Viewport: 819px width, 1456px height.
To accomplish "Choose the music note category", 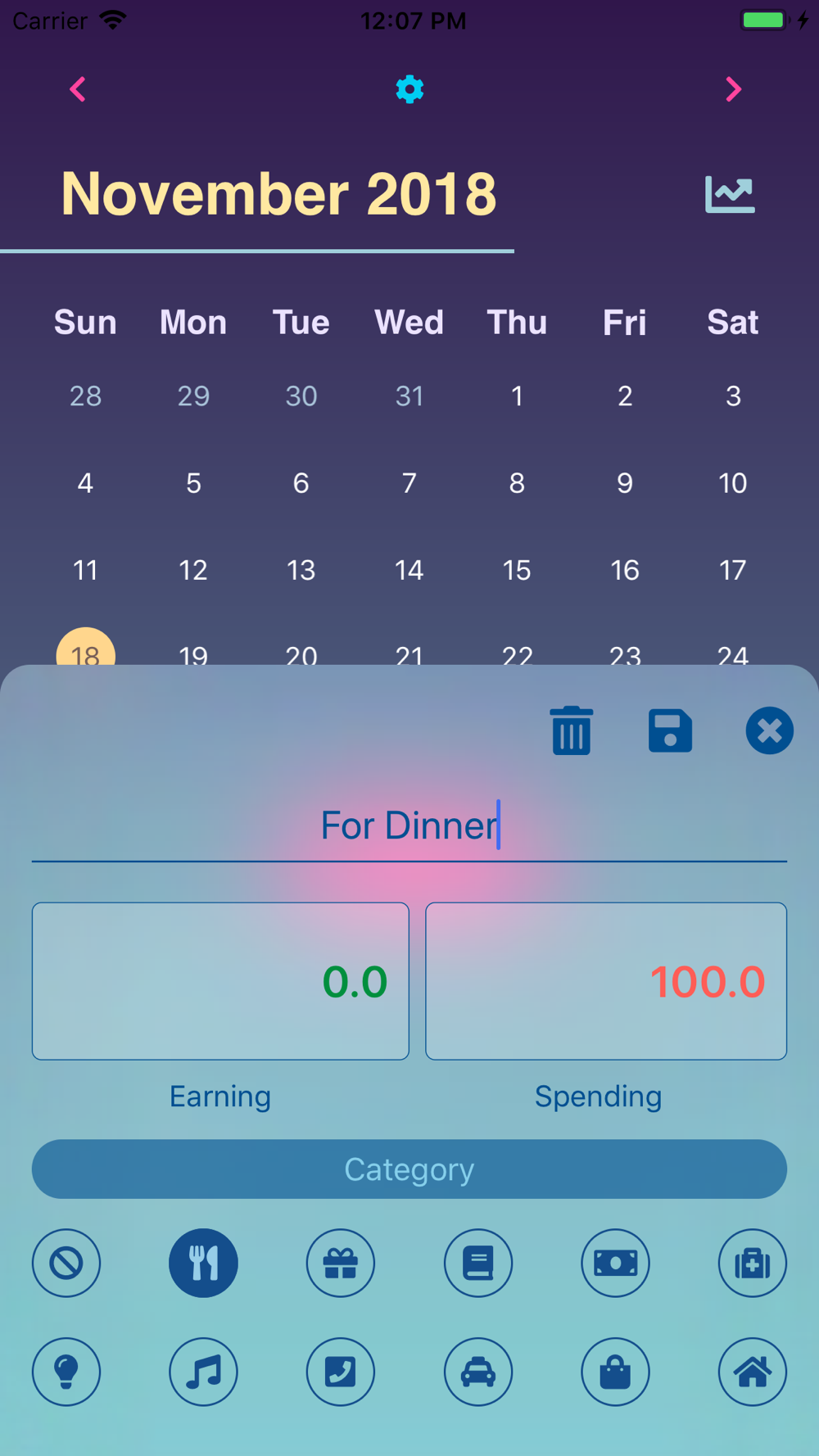I will 203,1372.
